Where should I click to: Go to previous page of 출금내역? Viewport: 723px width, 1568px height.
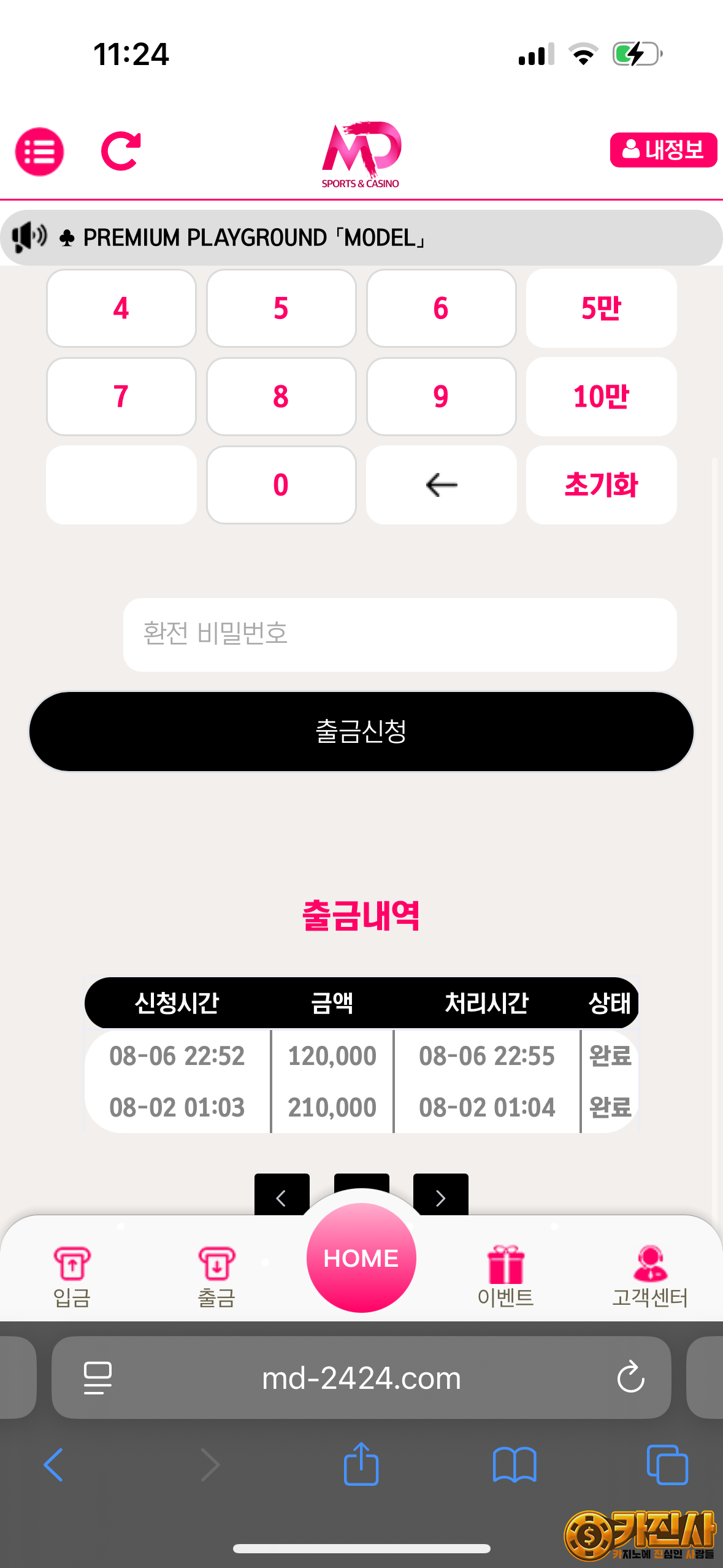coord(282,1195)
